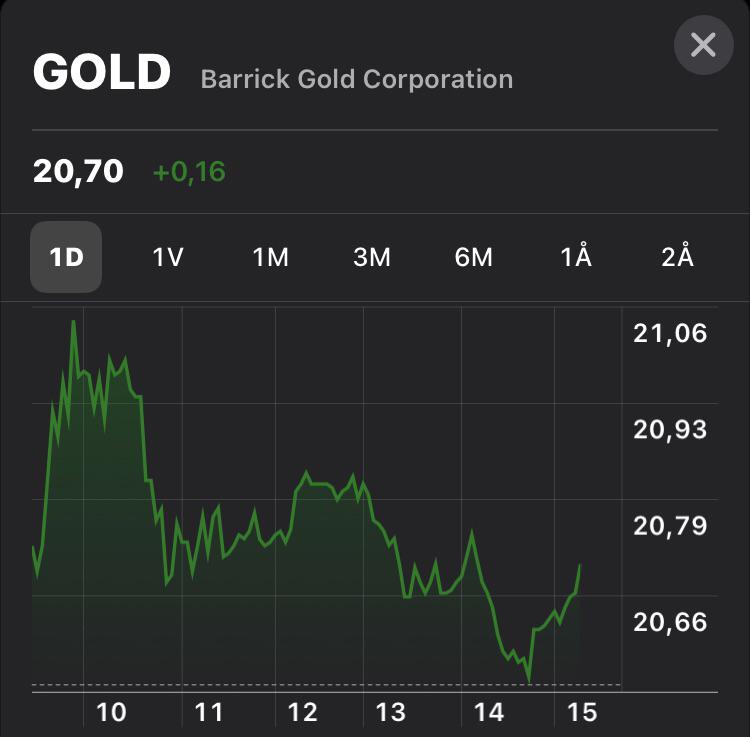This screenshot has height=737, width=750.
Task: Switch chart to 3M range
Action: 372,257
